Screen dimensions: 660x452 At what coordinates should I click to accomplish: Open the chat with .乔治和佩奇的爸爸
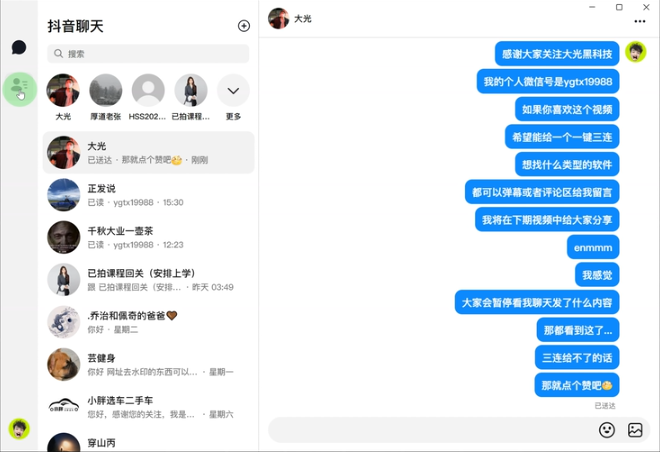tap(148, 322)
